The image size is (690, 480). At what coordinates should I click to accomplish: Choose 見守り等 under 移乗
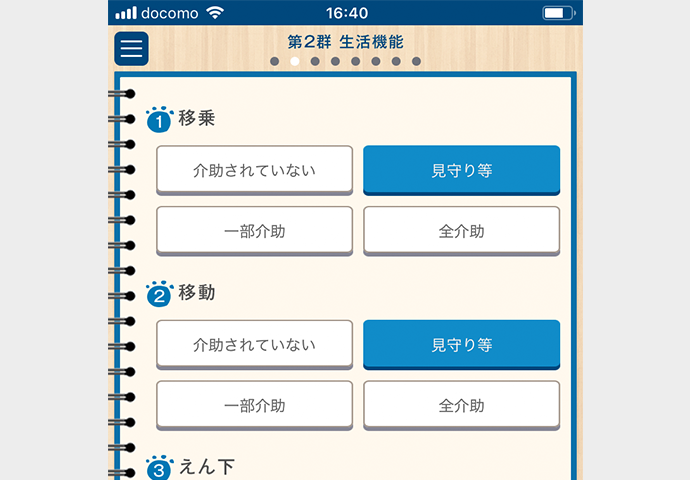click(461, 170)
